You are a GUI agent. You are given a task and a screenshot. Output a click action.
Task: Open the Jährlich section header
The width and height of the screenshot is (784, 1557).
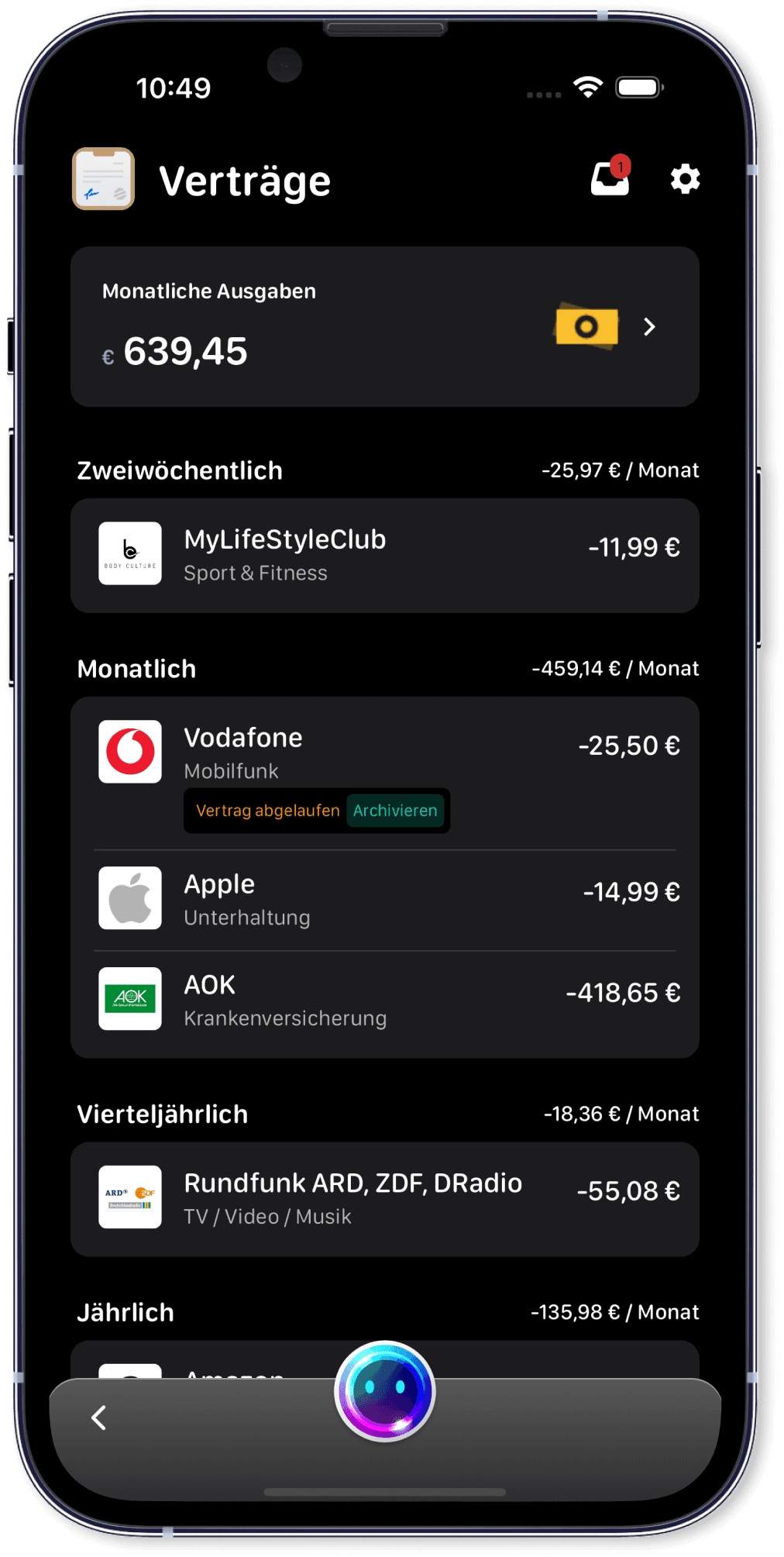click(126, 1311)
